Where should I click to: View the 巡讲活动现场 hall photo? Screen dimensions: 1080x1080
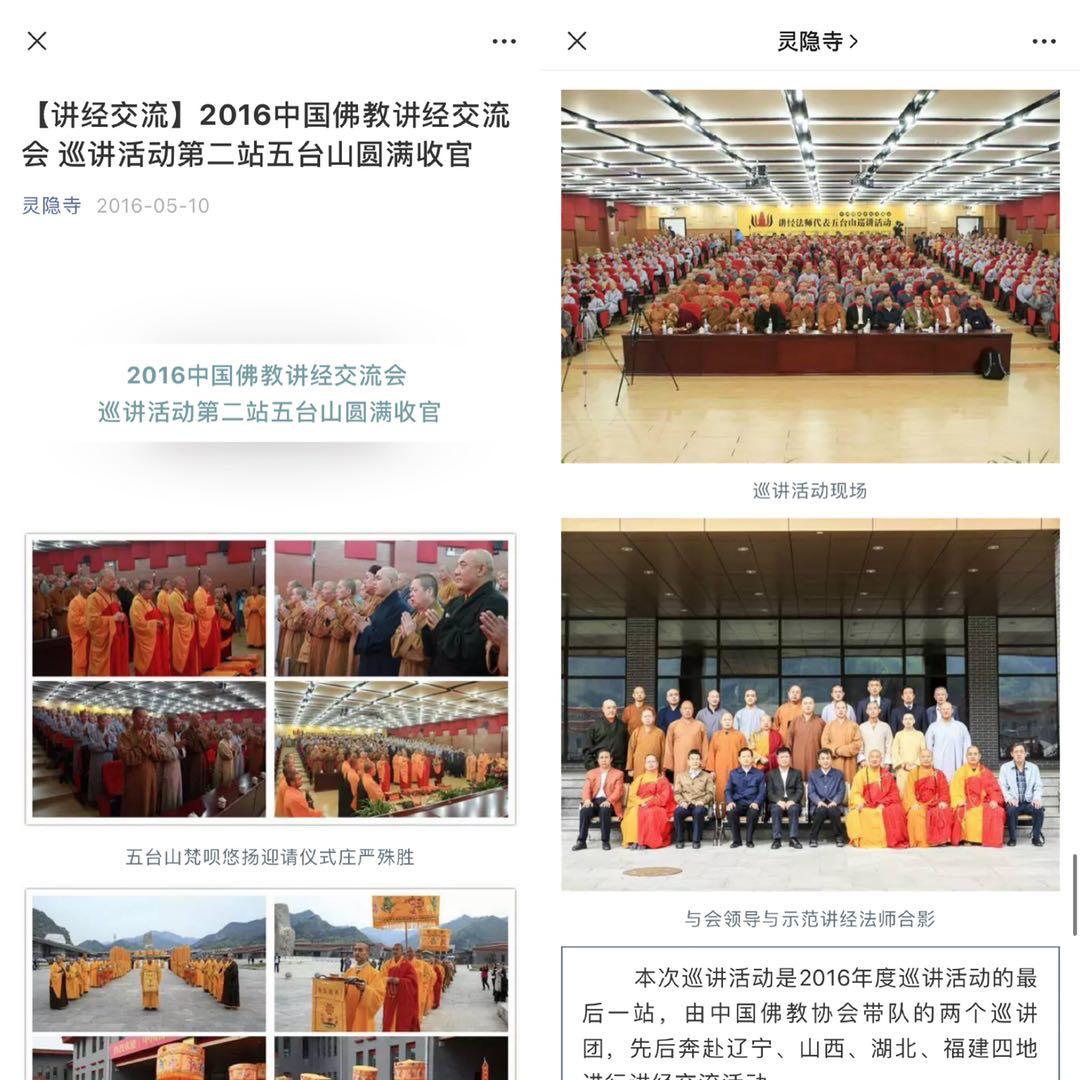point(810,276)
